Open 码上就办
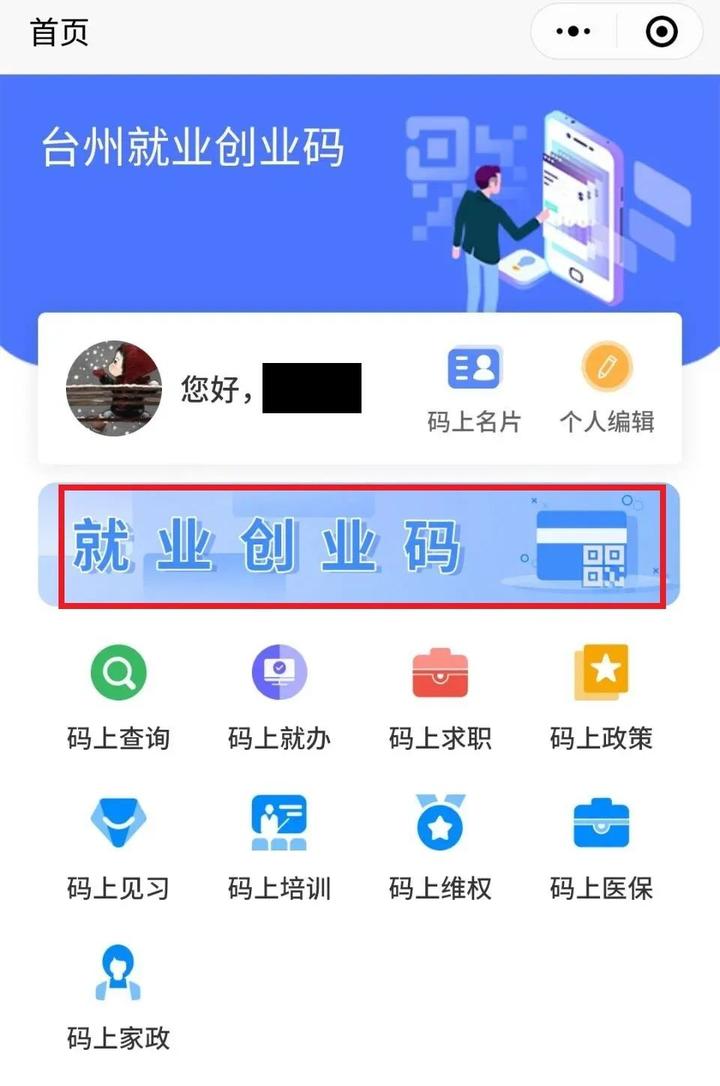This screenshot has width=720, height=1086. click(x=279, y=695)
